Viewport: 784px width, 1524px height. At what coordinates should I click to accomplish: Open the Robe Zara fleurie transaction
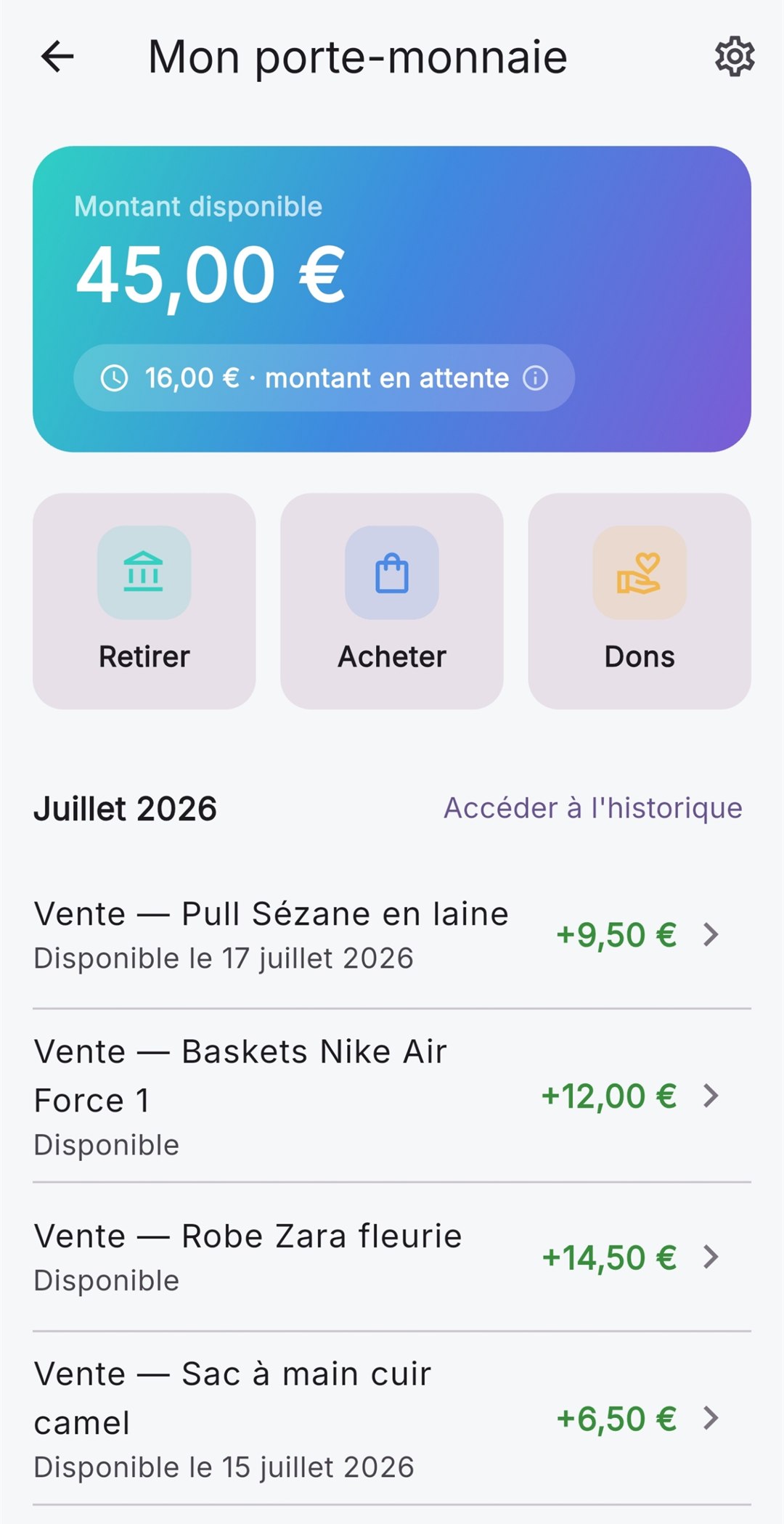point(392,1257)
